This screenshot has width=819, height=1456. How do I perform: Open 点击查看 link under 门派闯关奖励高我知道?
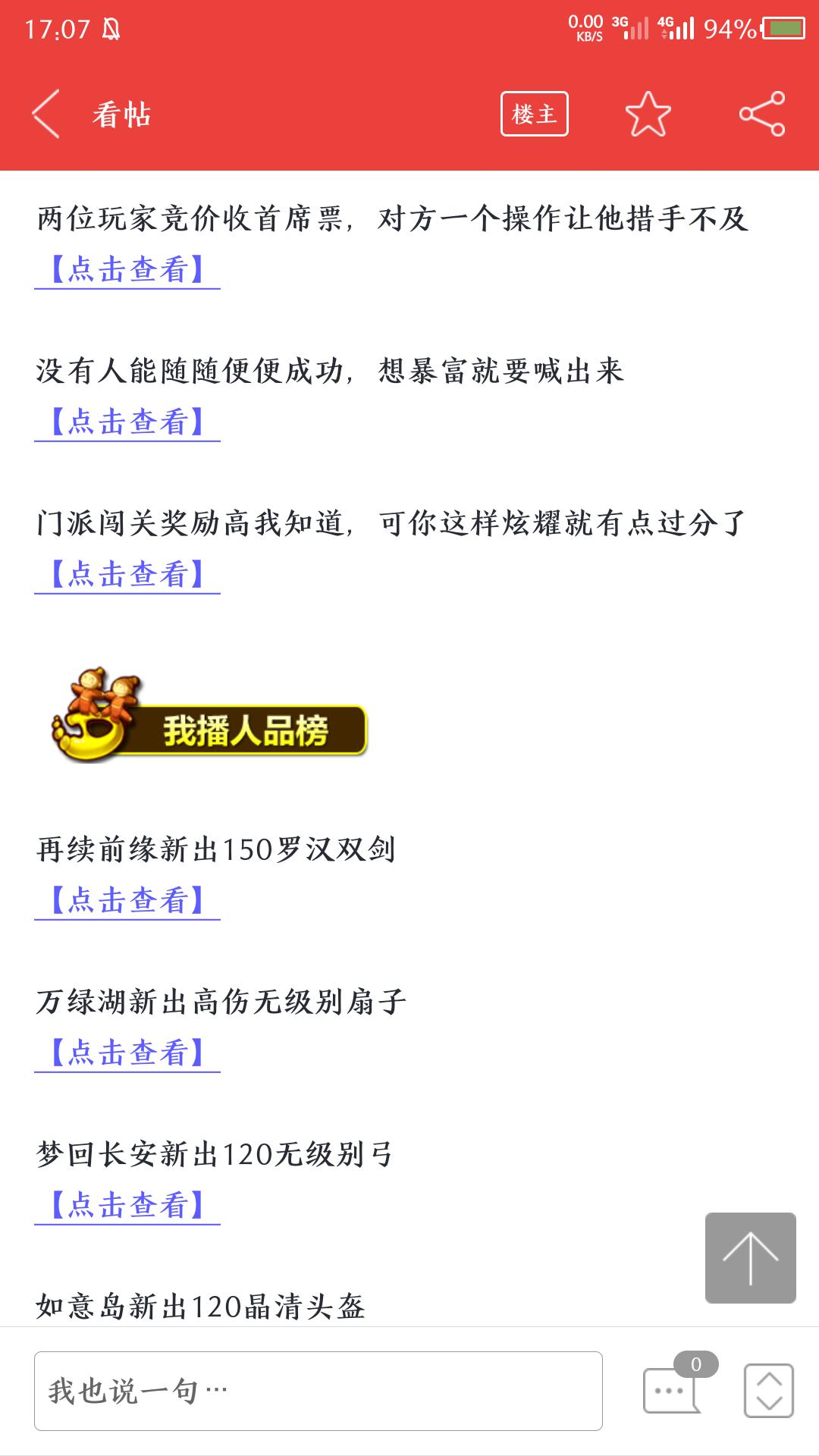click(x=127, y=575)
